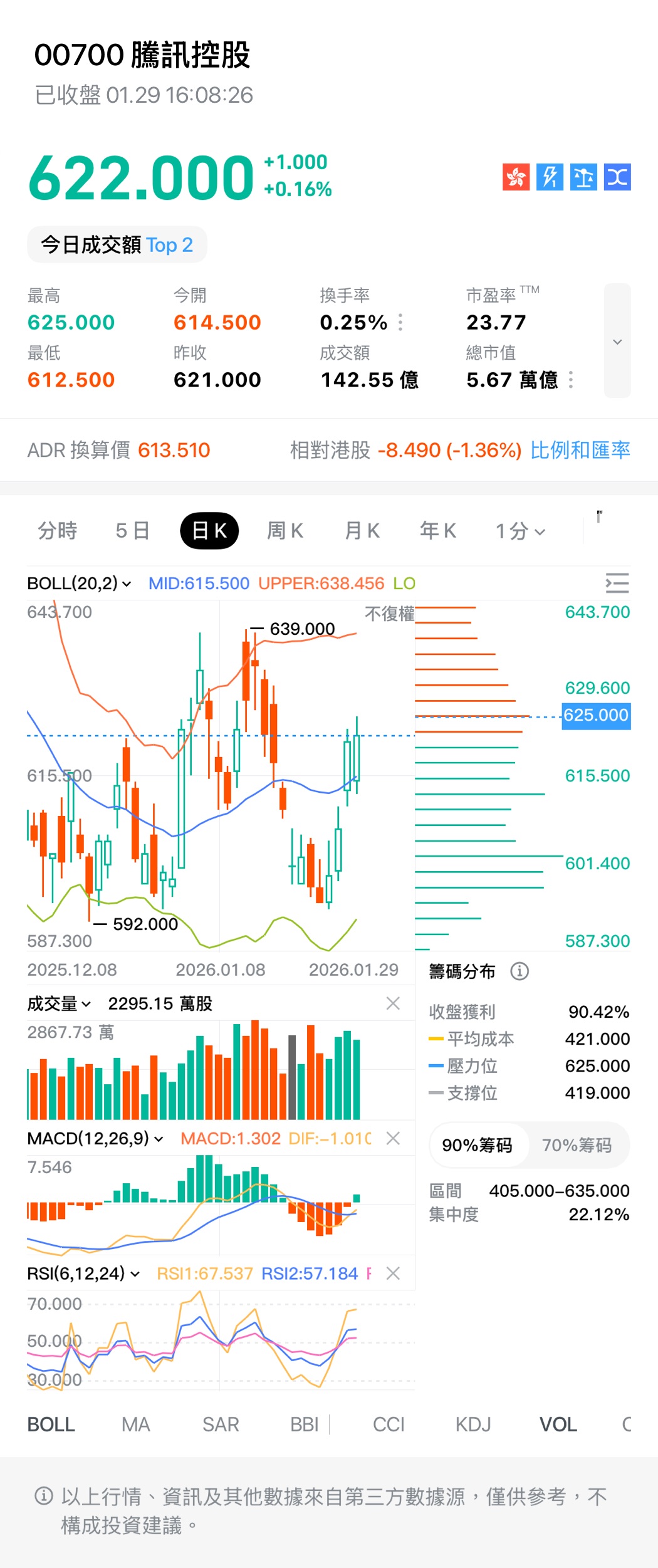This screenshot has height=1568, width=658.
Task: Switch to the KDJ indicator
Action: coord(473,1424)
